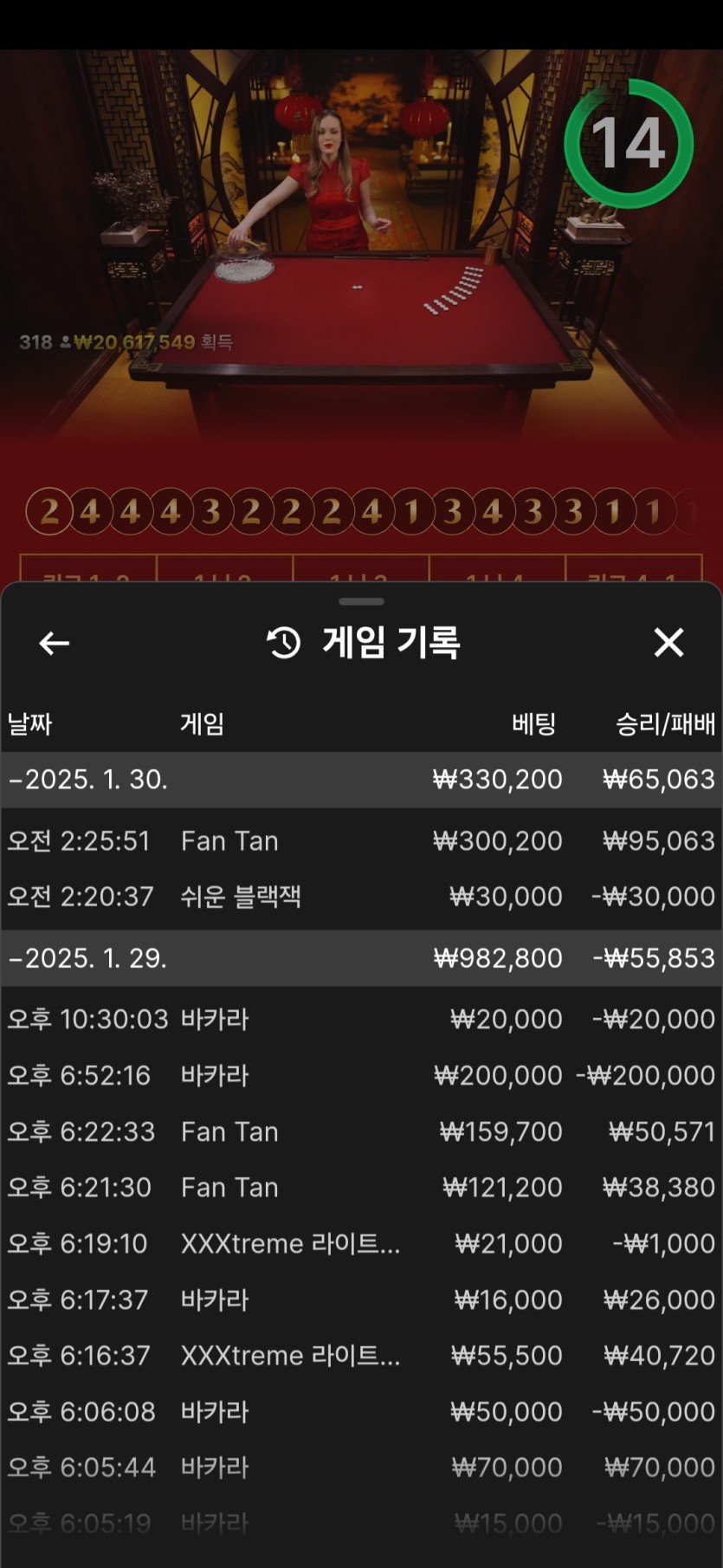The height and width of the screenshot is (1568, 723).
Task: Open the Fan Tan record at 오후 6:22:33
Action: click(x=361, y=1131)
